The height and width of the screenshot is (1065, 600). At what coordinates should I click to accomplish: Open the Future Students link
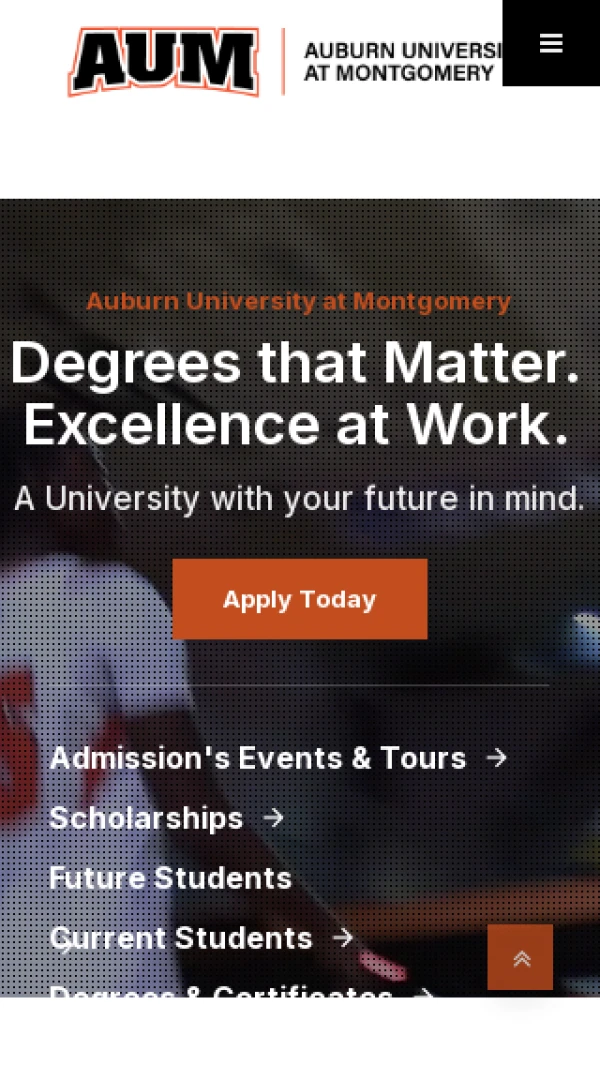tap(171, 878)
